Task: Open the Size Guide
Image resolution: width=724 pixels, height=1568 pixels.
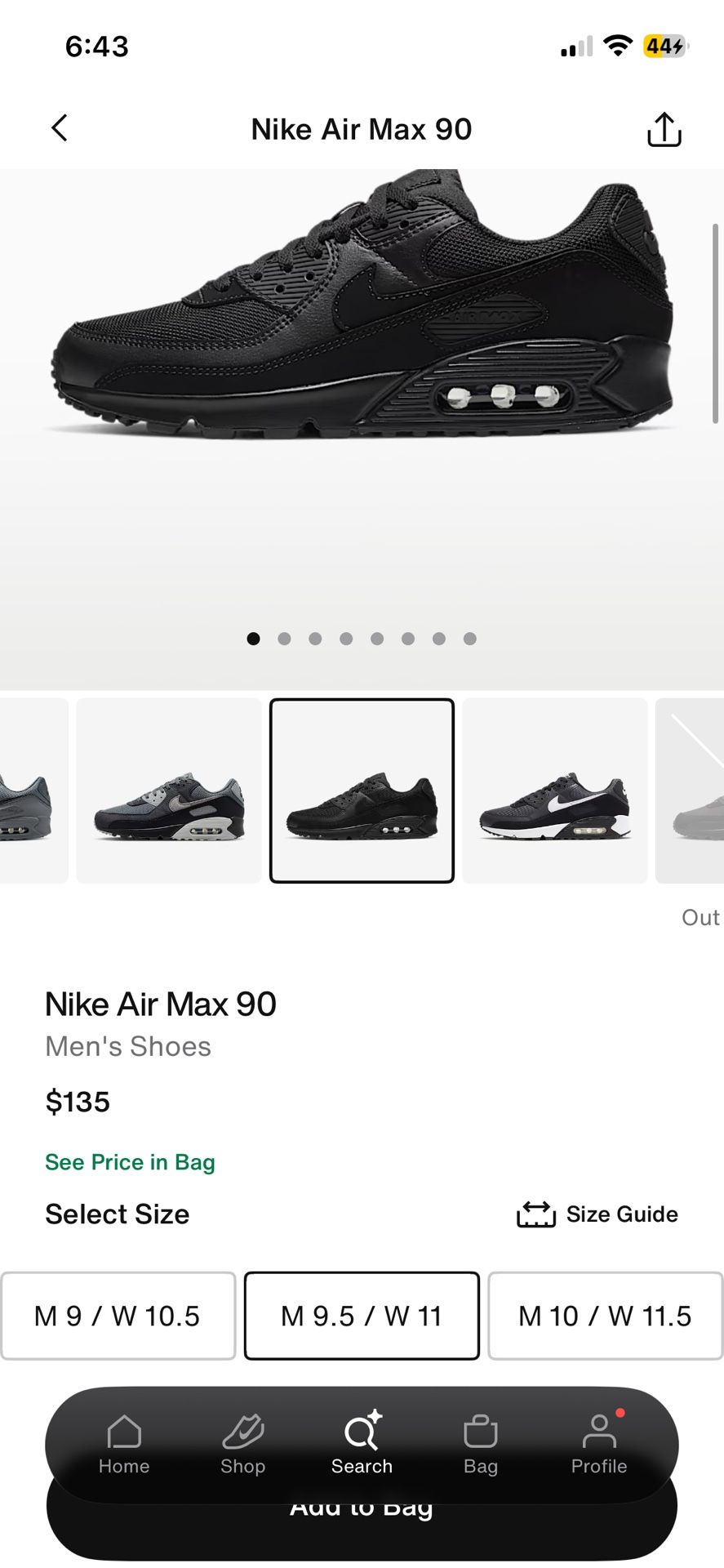Action: pos(597,1214)
